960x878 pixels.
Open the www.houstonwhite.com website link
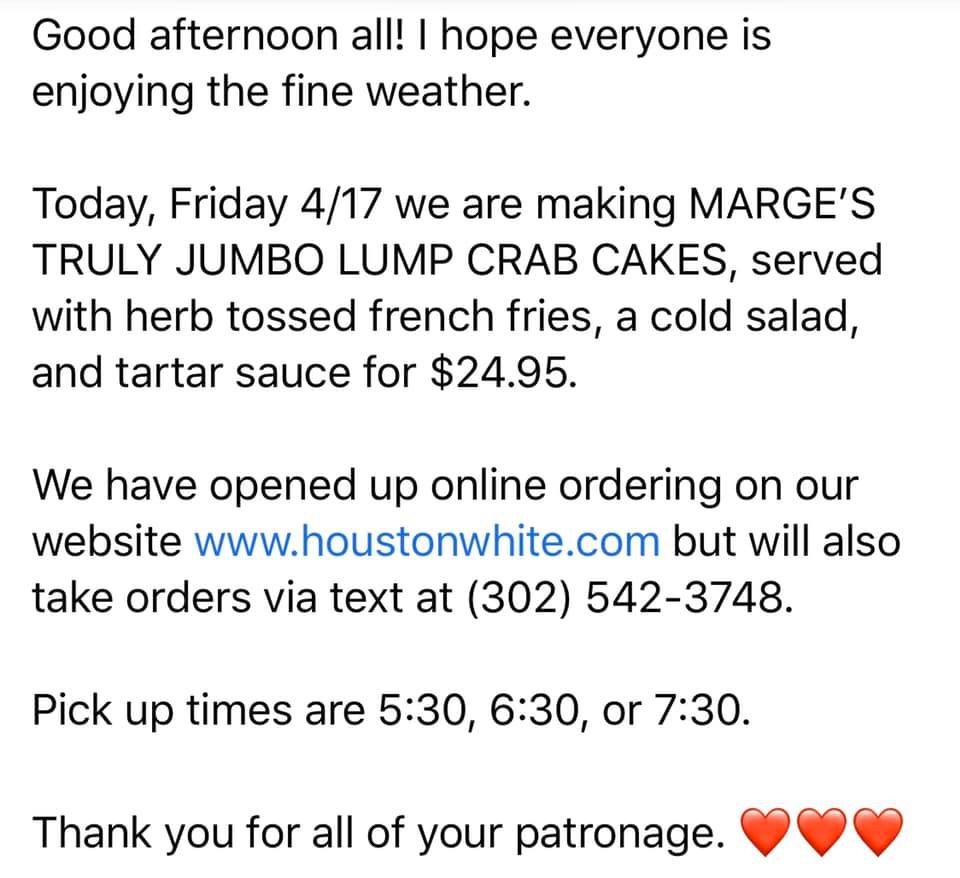pos(426,541)
